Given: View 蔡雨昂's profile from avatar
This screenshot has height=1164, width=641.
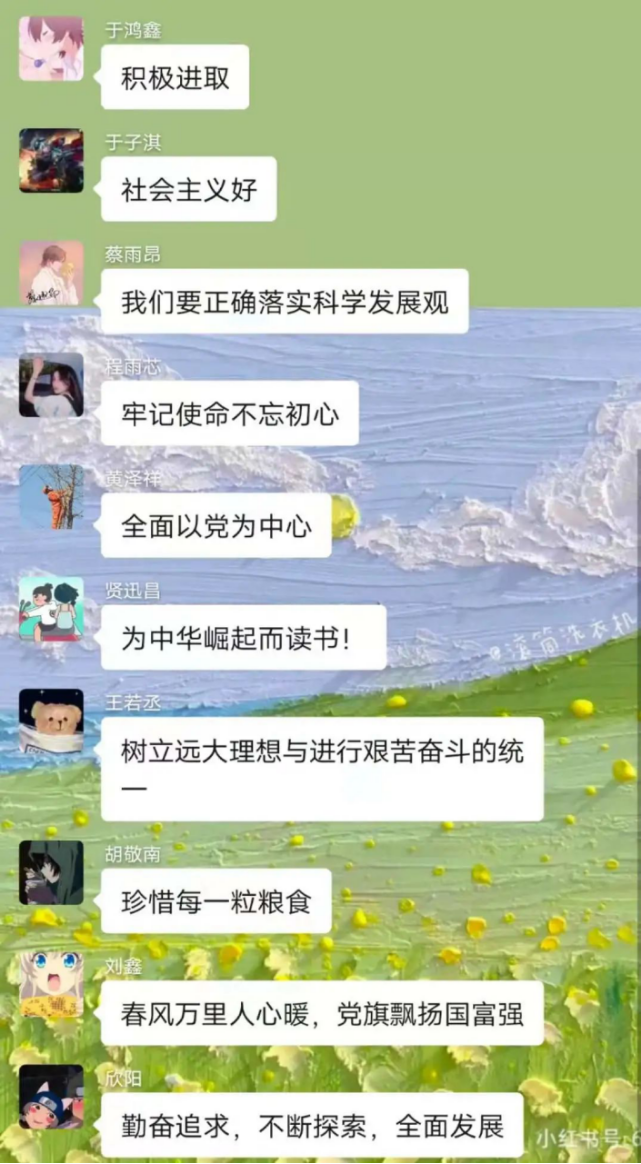Looking at the screenshot, I should click(x=51, y=272).
